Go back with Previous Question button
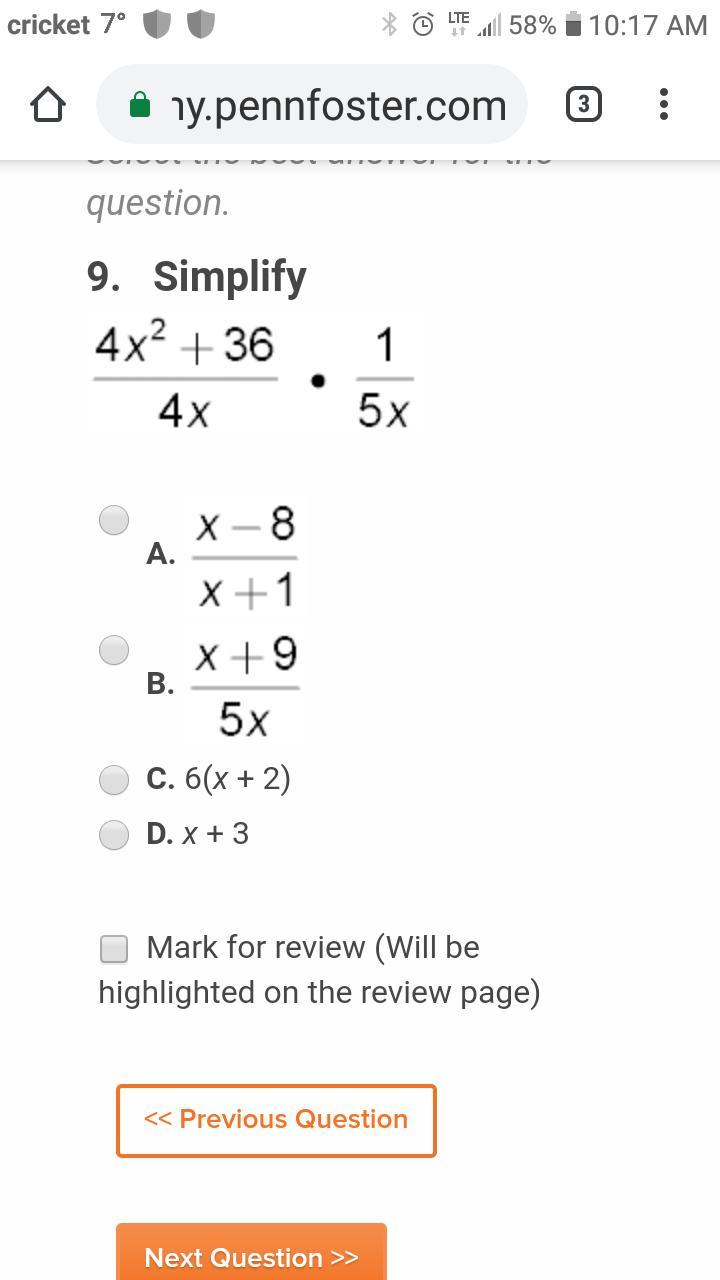 [x=276, y=1120]
